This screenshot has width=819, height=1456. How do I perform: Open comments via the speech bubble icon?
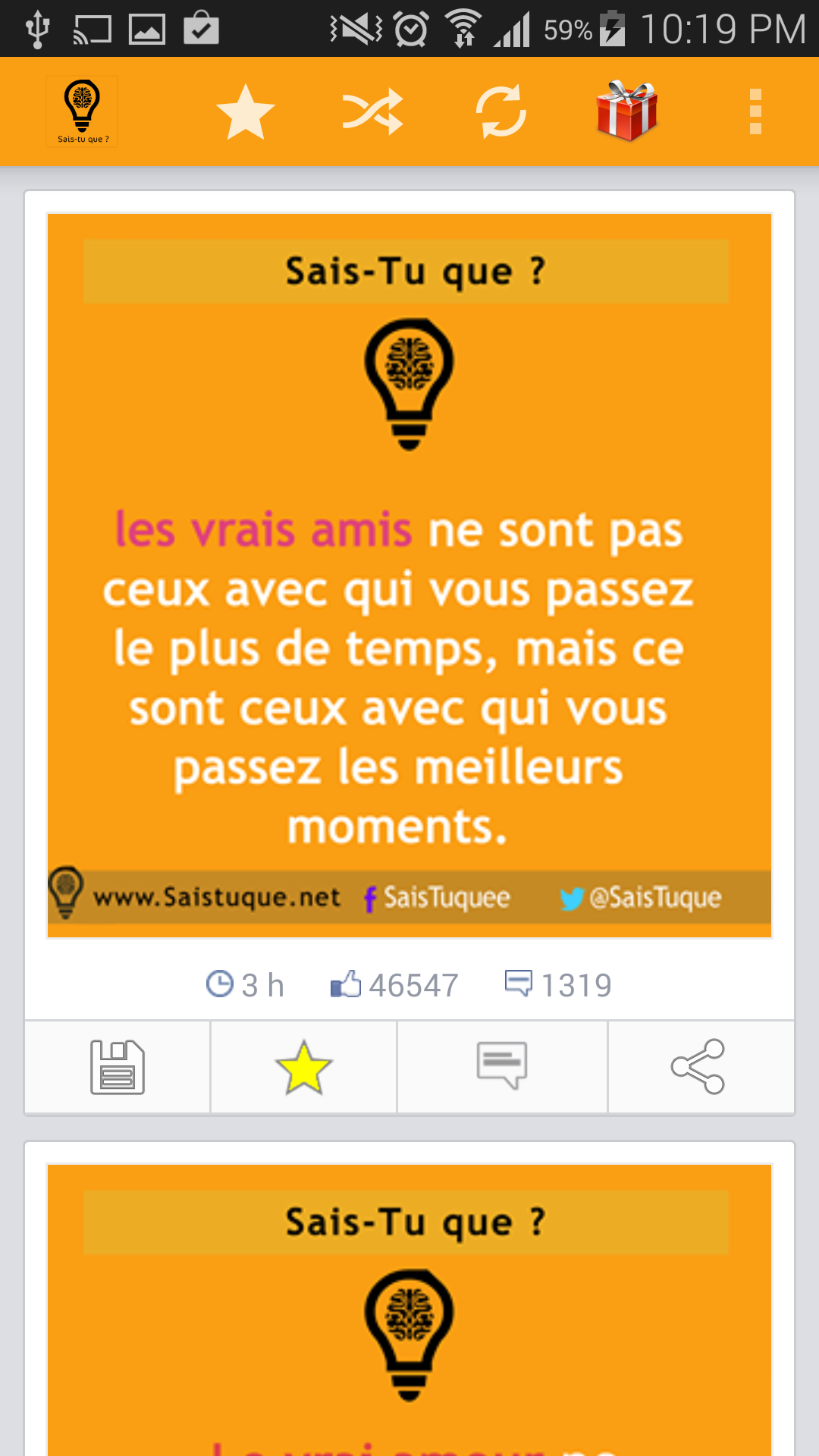[x=502, y=1066]
